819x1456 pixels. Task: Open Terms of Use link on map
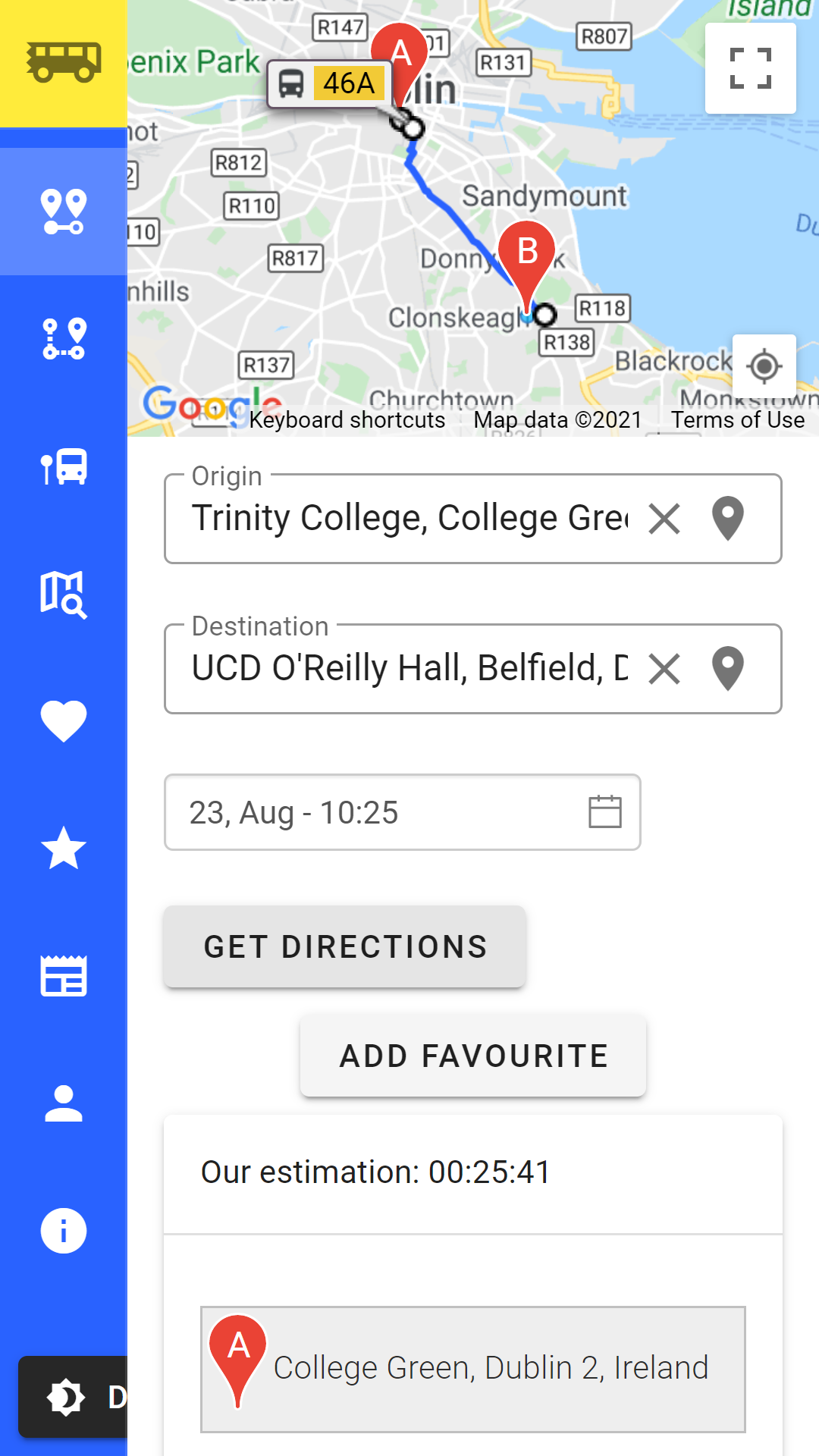point(738,419)
